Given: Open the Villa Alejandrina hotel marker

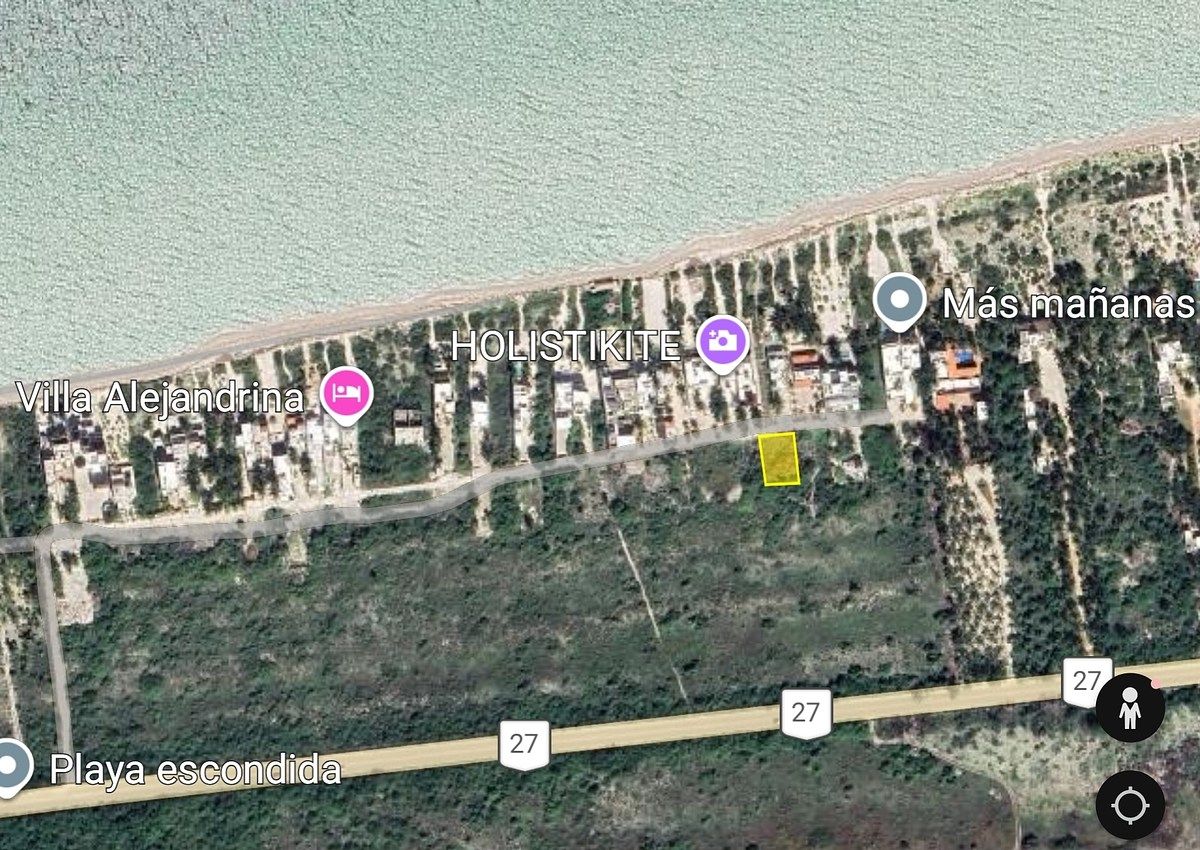Looking at the screenshot, I should [x=347, y=393].
